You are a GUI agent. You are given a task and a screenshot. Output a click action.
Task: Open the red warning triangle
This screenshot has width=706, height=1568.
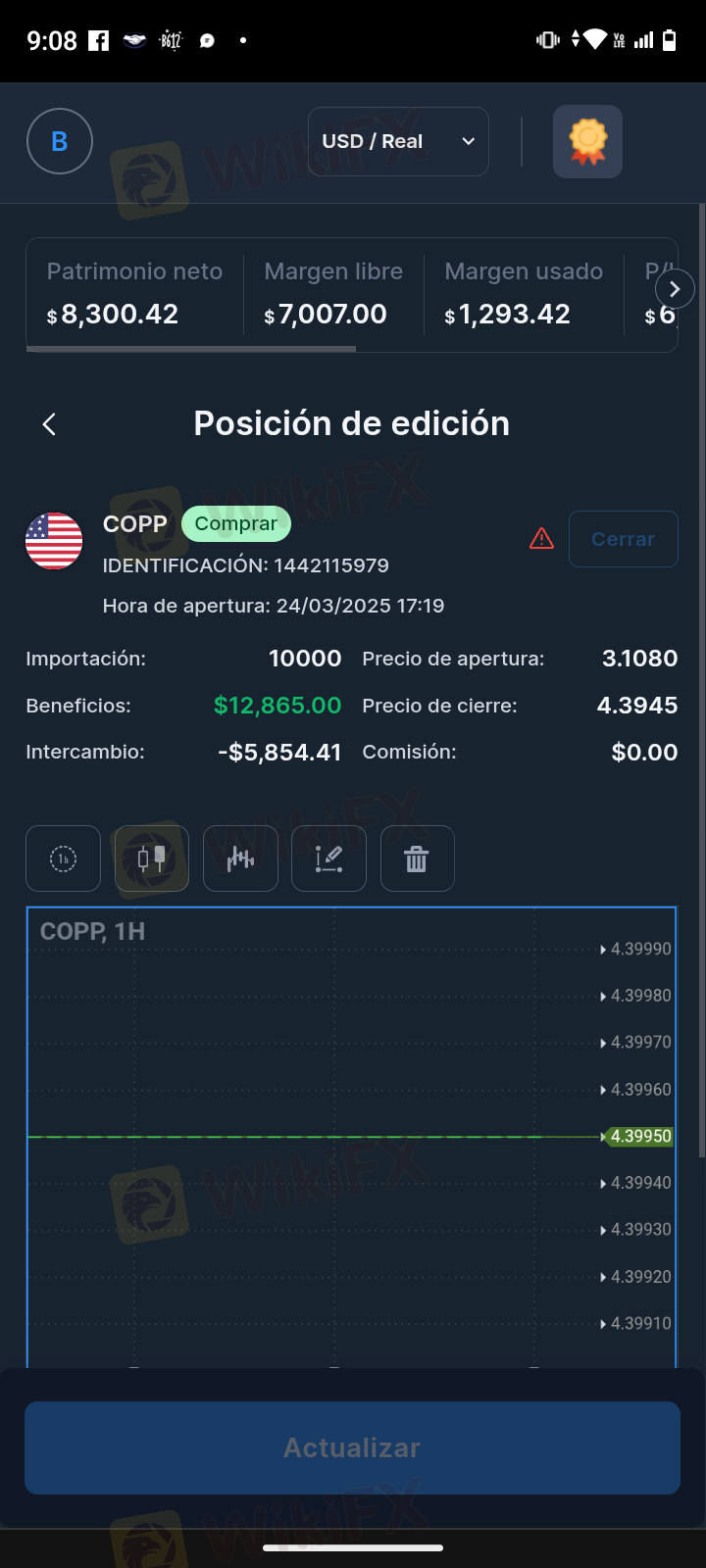click(541, 538)
